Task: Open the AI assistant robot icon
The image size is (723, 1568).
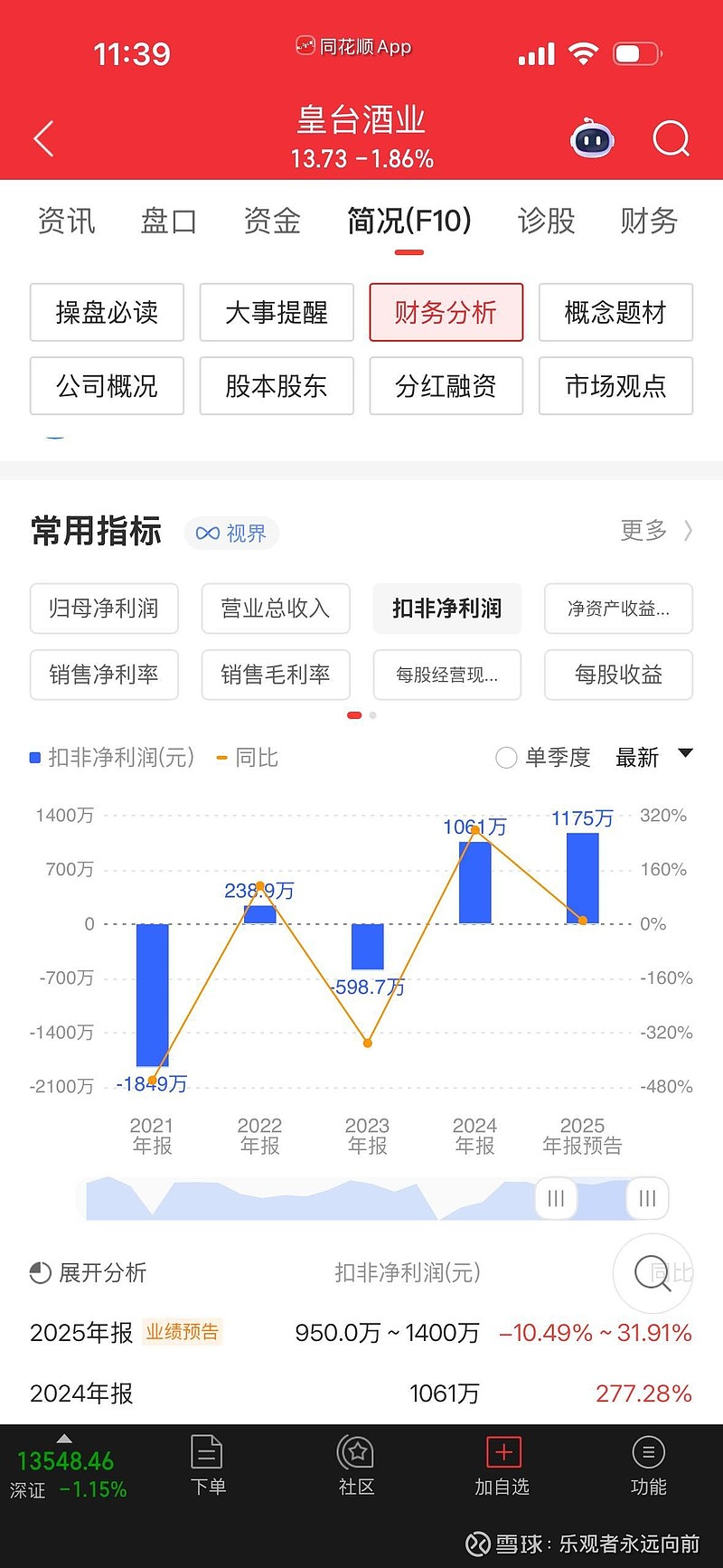Action: (592, 137)
